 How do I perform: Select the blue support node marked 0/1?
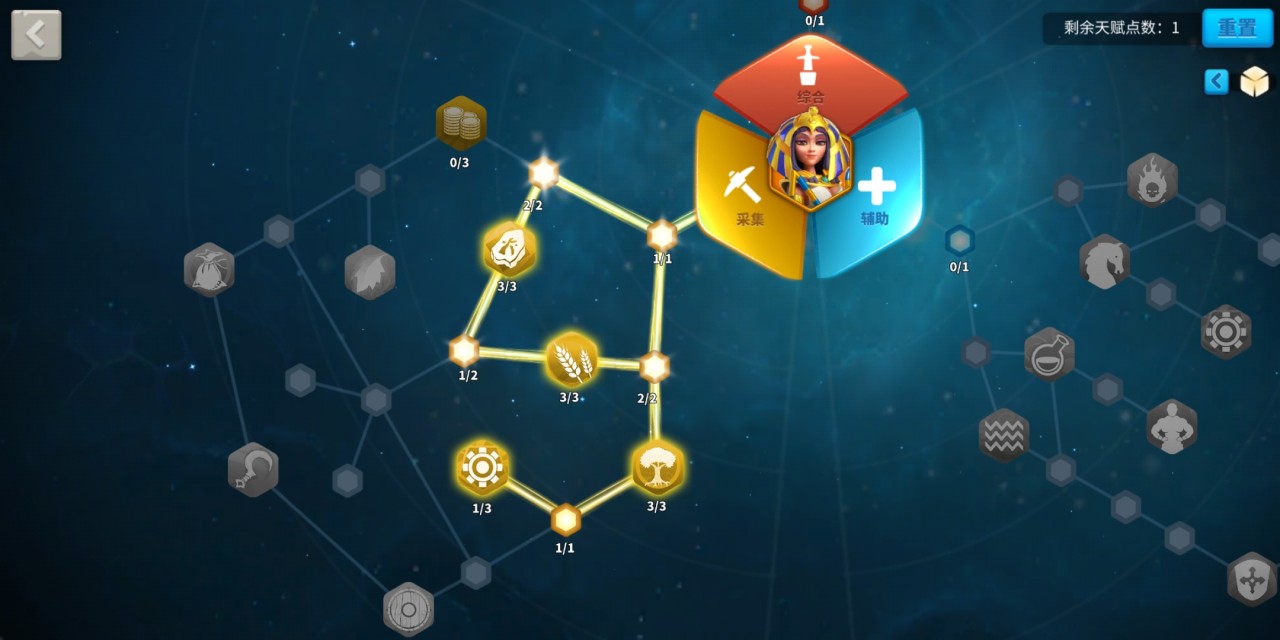pyautogui.click(x=959, y=240)
